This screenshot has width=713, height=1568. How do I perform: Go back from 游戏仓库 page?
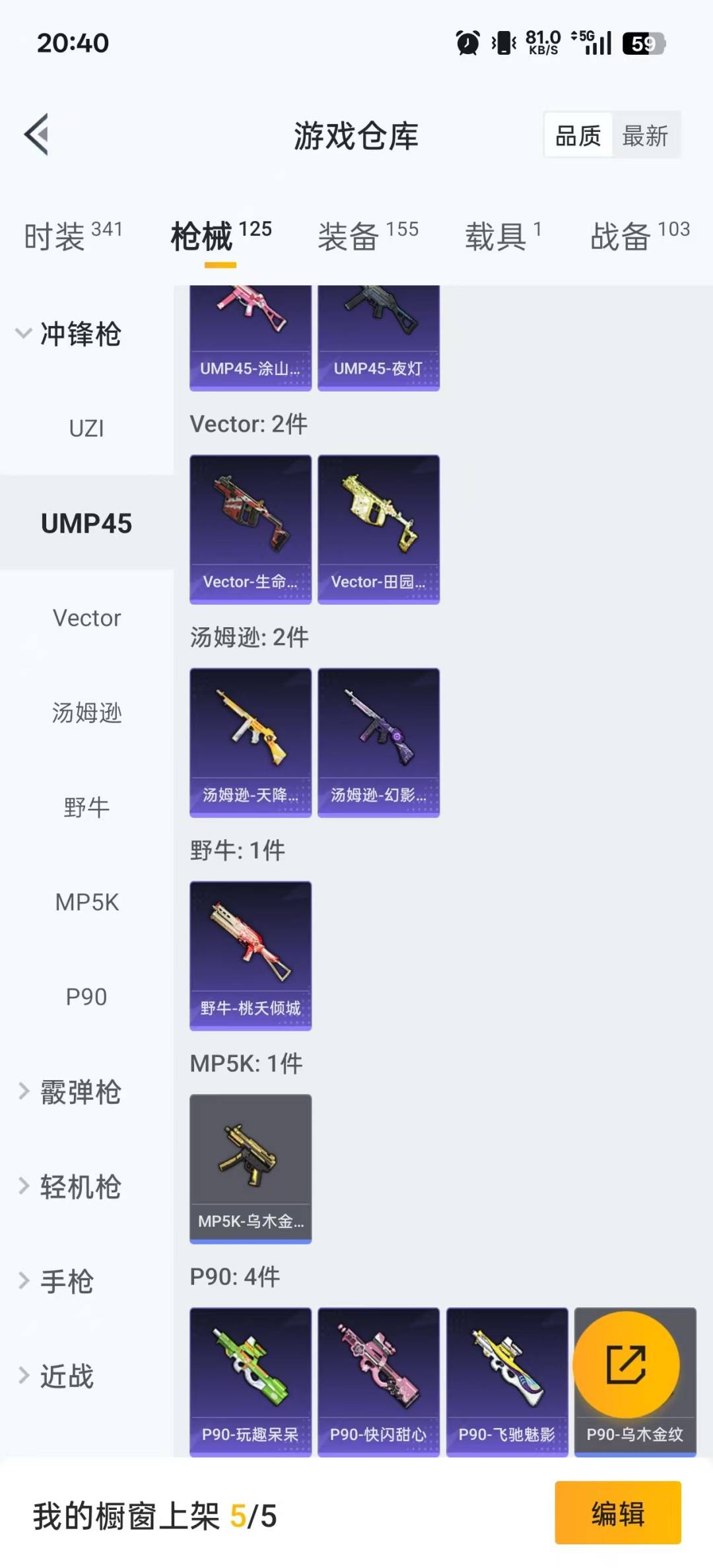(37, 135)
